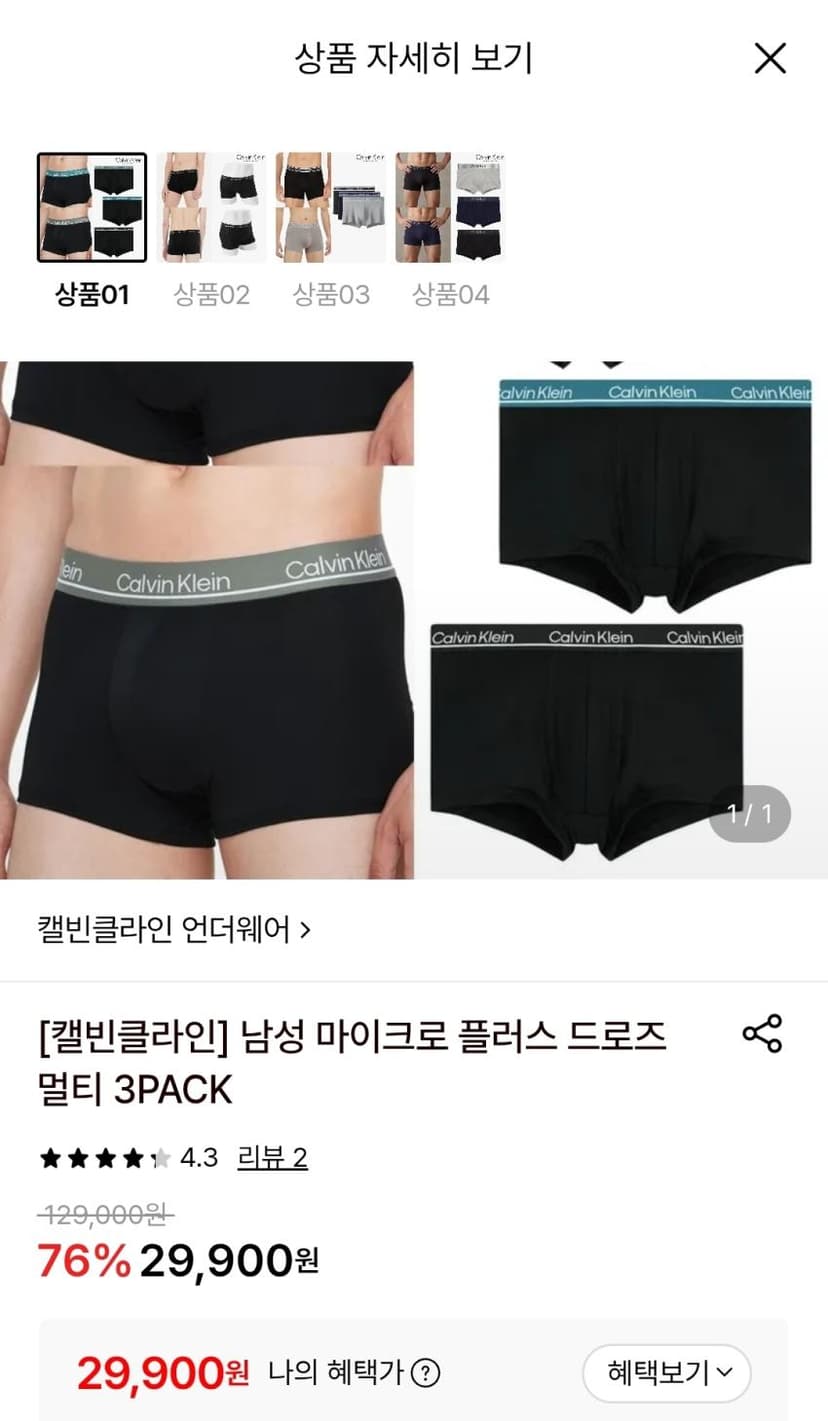Screen dimensions: 828x1421
Task: Tap the 나의 혜택가 help icon
Action: tap(427, 1372)
